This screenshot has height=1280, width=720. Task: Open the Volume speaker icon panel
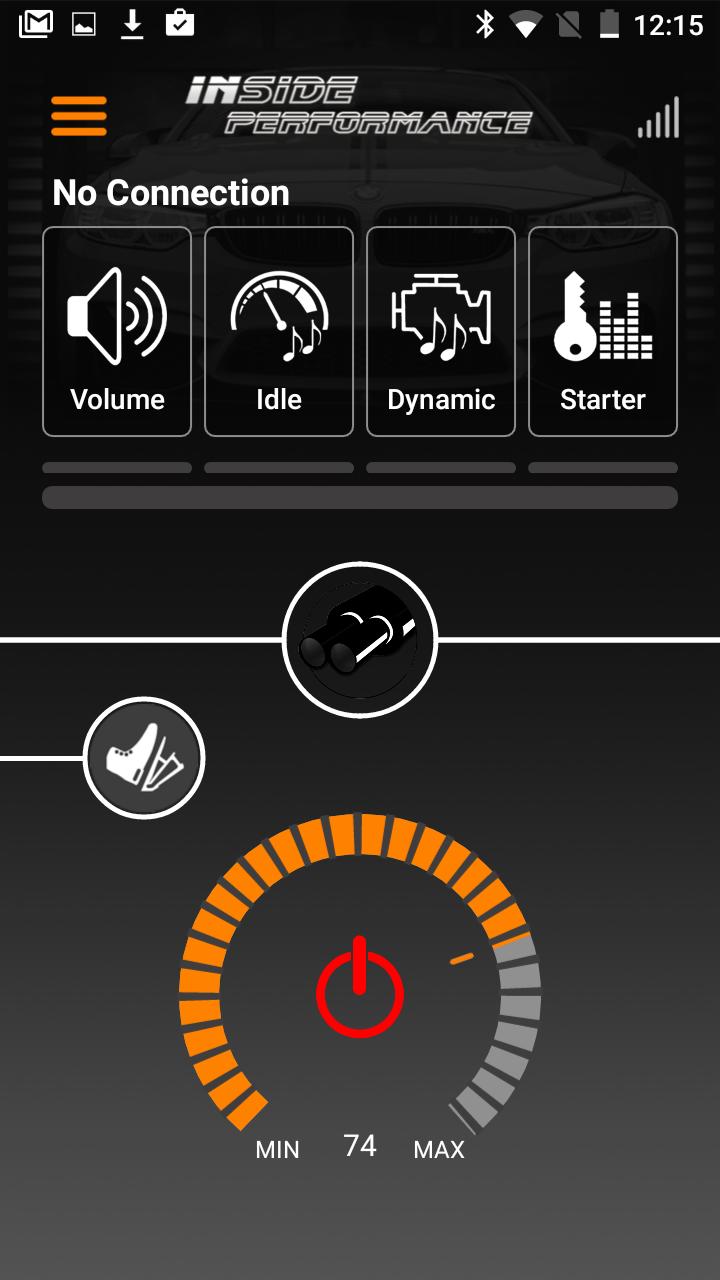pos(116,315)
